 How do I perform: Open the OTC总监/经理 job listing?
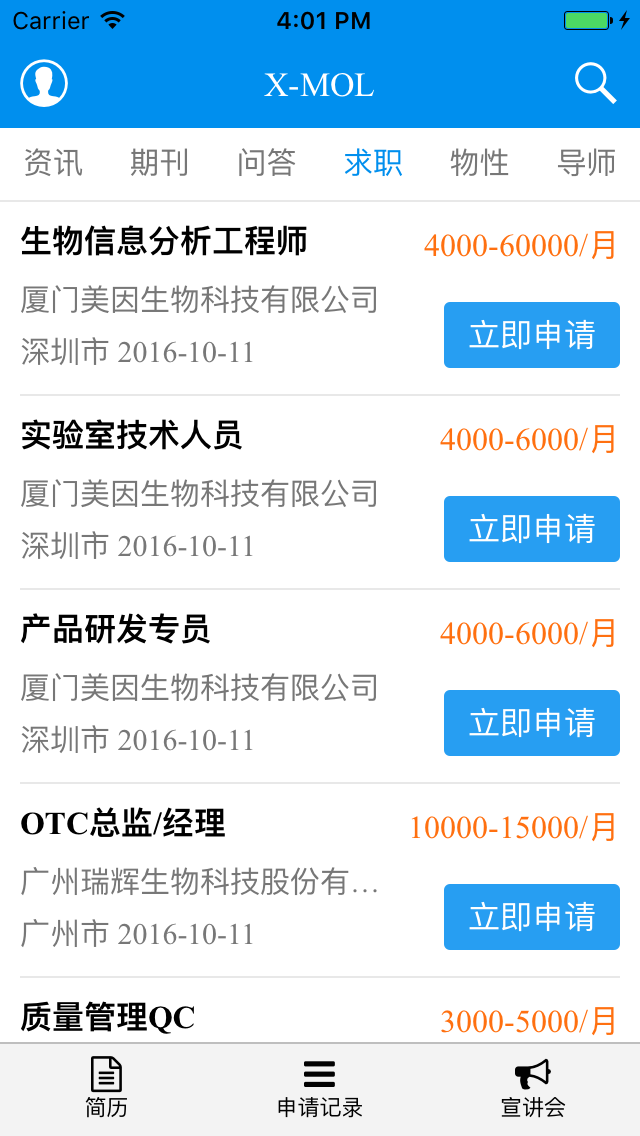coord(123,824)
